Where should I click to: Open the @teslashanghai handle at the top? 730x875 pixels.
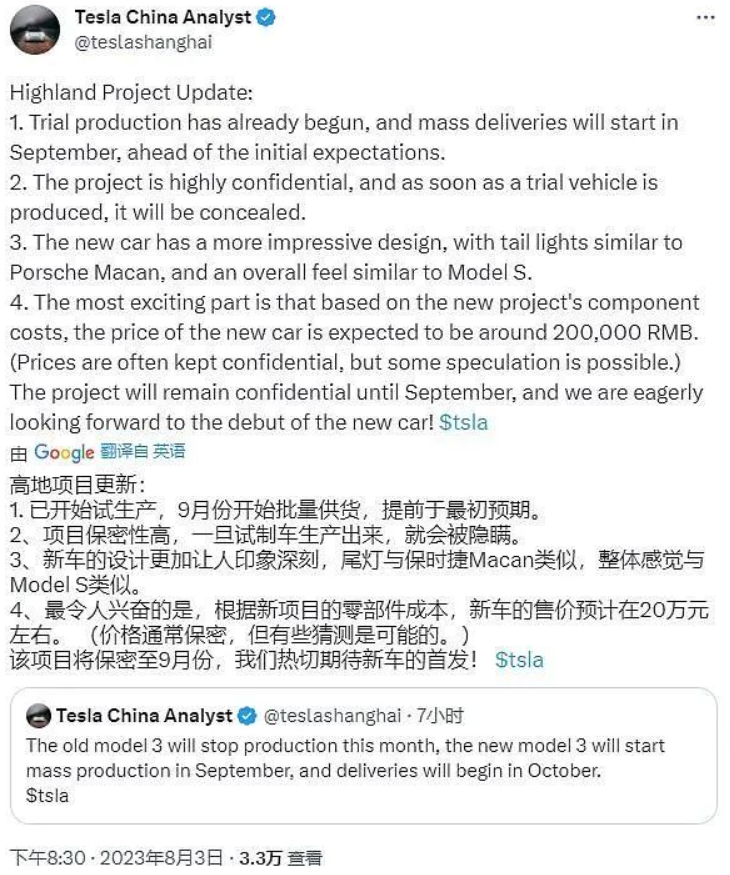coord(144,43)
